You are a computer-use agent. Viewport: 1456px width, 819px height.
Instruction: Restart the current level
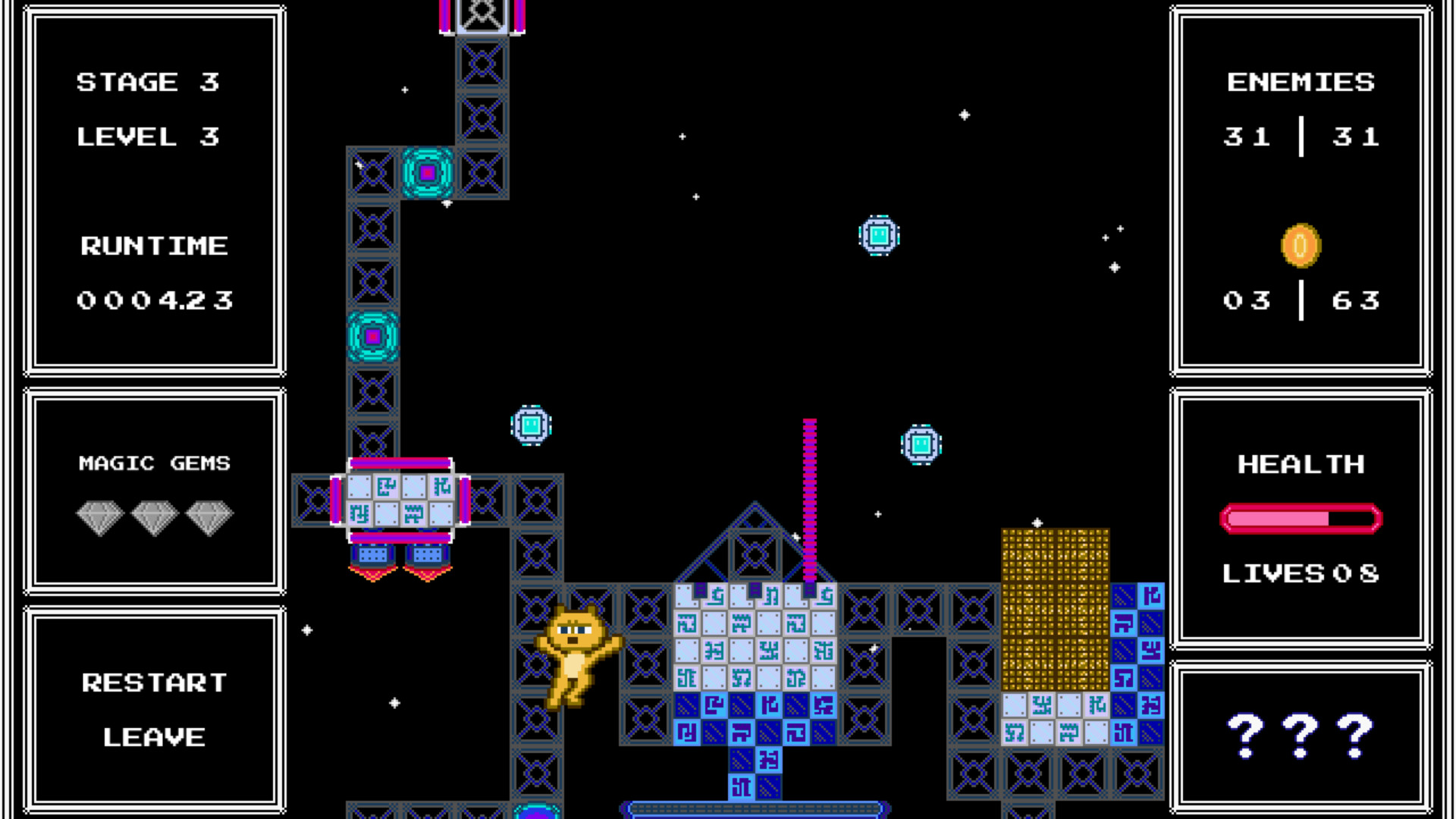tap(154, 682)
